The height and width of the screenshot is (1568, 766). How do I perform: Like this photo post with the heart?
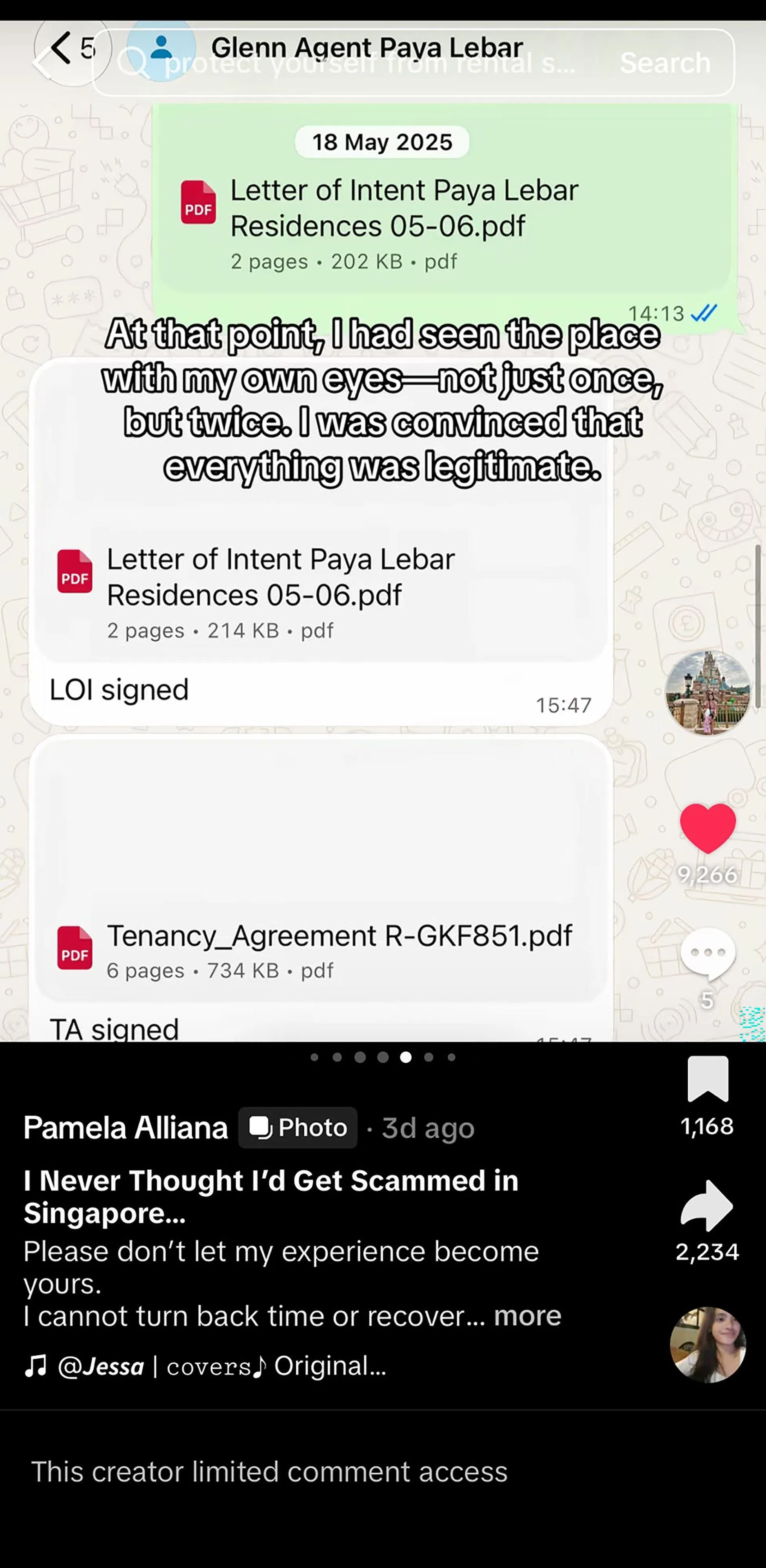[x=708, y=828]
